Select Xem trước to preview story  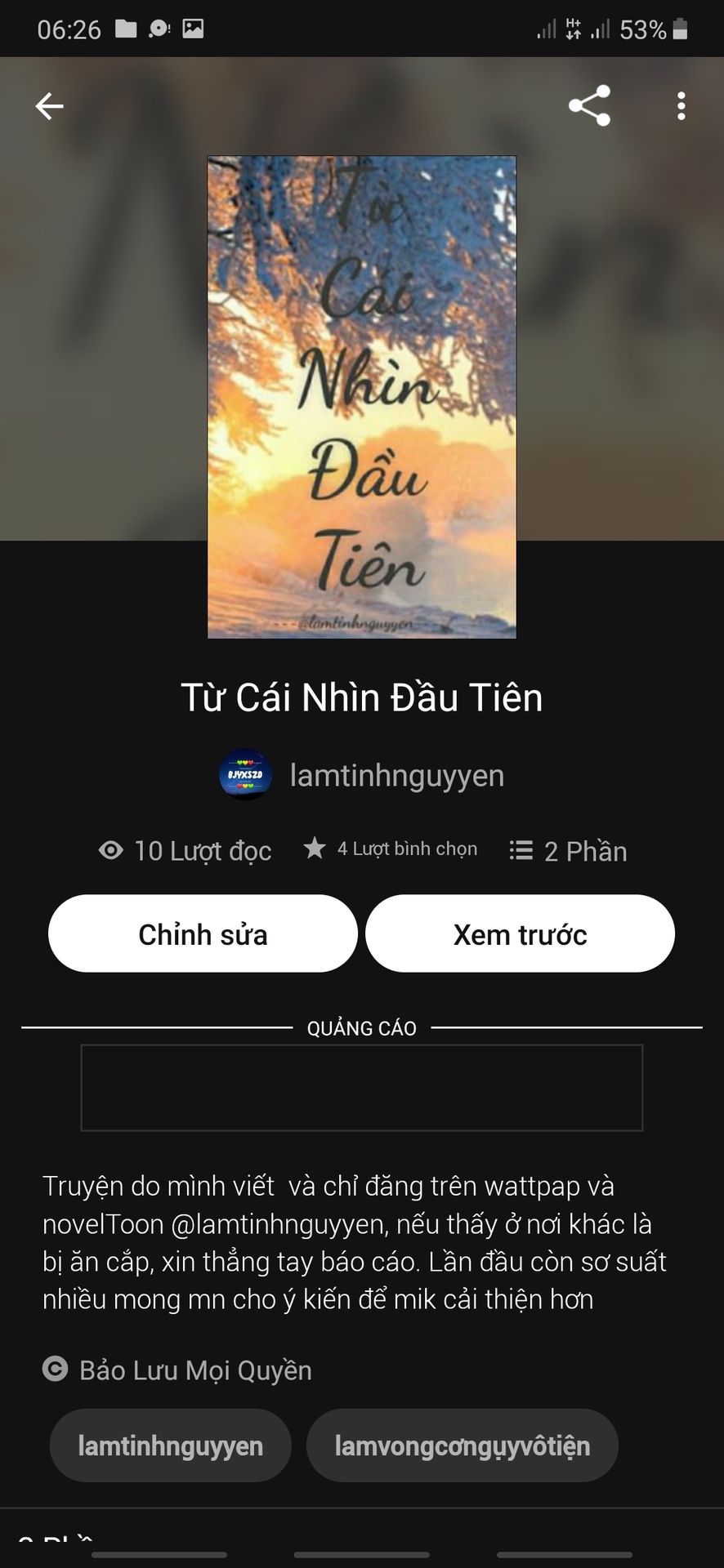[520, 933]
